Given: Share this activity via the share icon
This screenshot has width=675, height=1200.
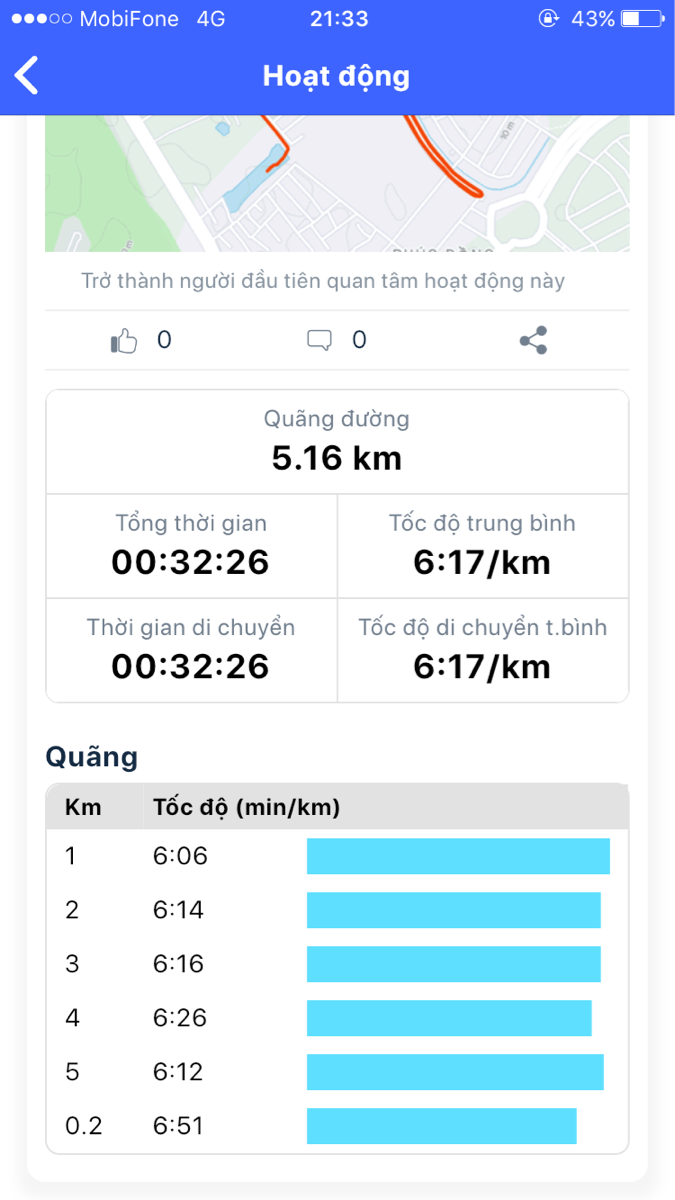Looking at the screenshot, I should pos(534,340).
